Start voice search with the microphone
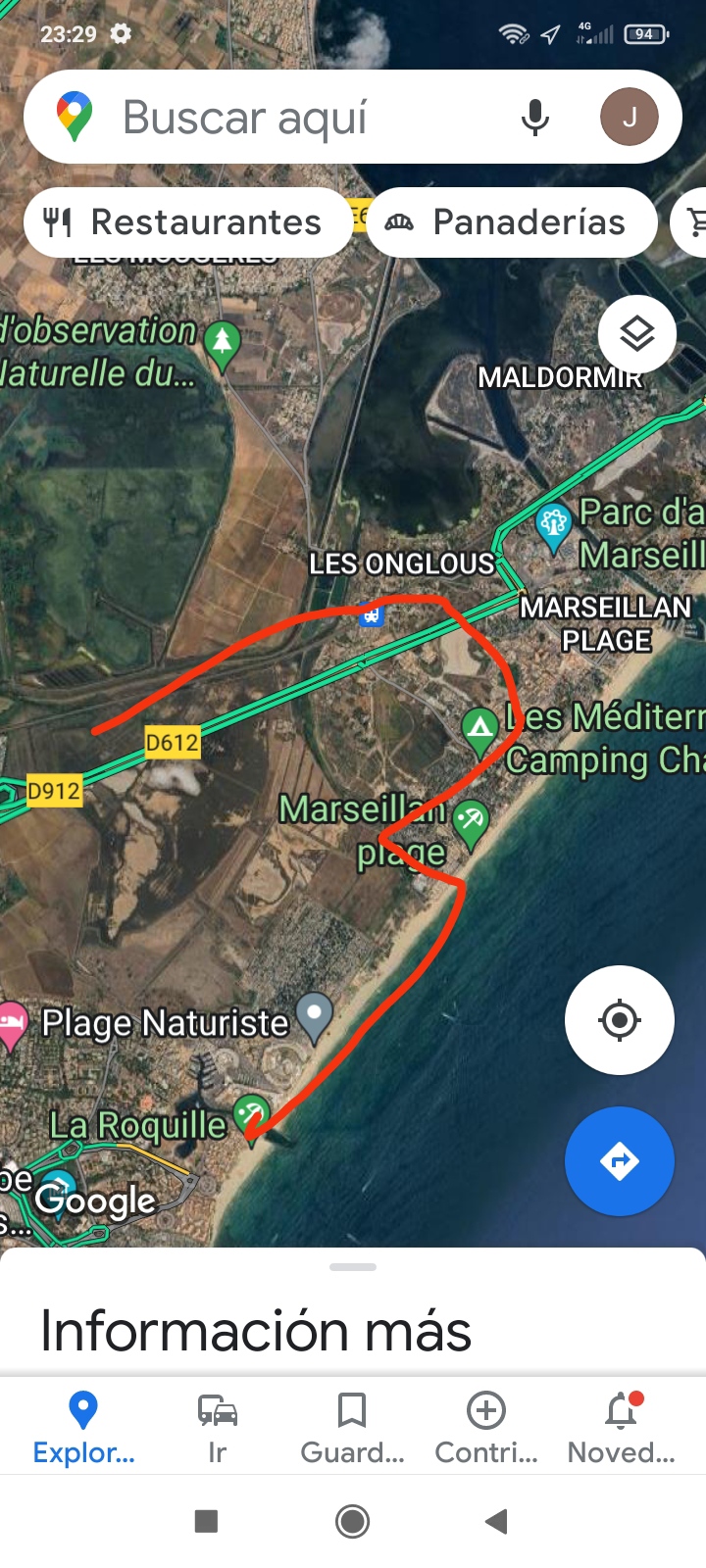The height and width of the screenshot is (1568, 706). pos(534,118)
